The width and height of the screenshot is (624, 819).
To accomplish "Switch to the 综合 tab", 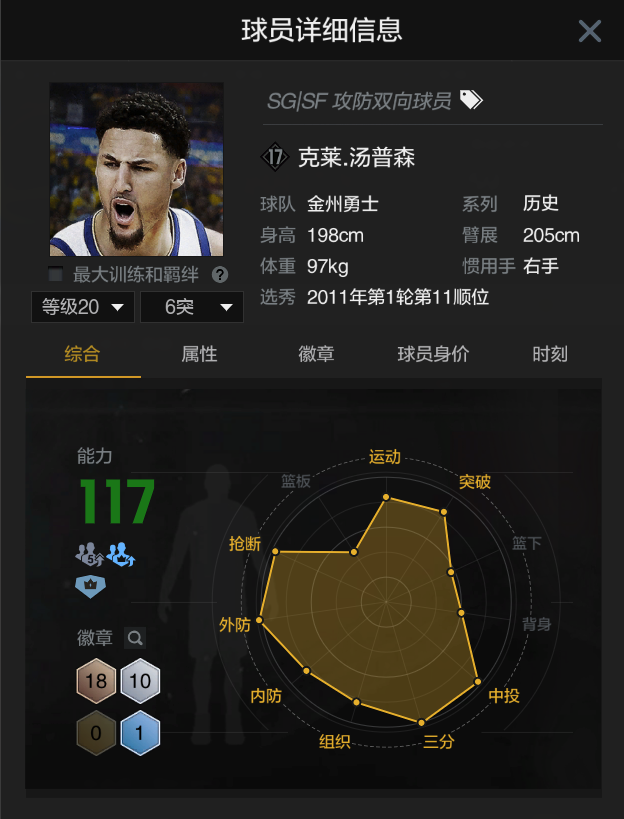I will point(82,354).
